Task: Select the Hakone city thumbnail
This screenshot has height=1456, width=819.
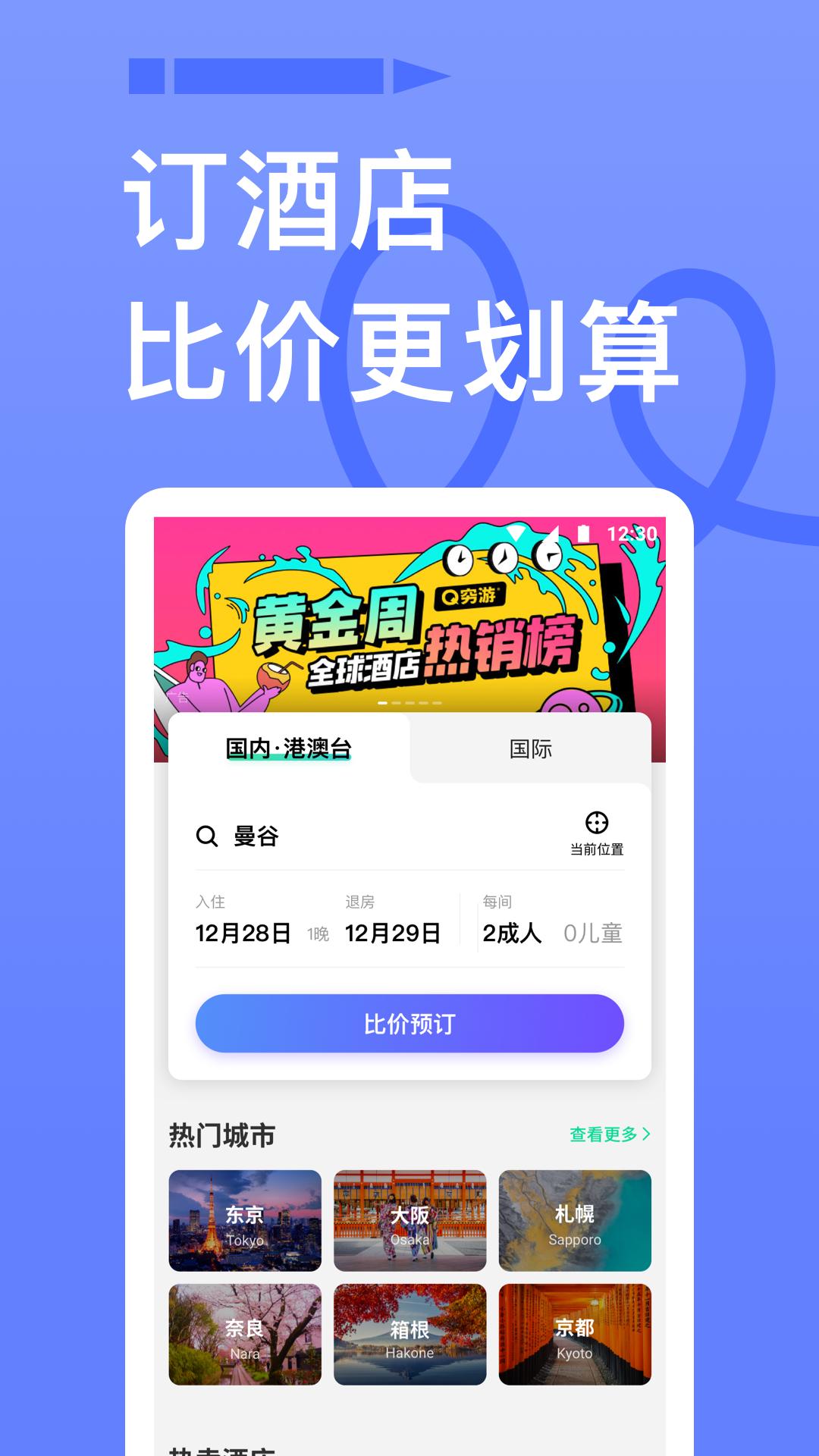Action: coord(409,1336)
